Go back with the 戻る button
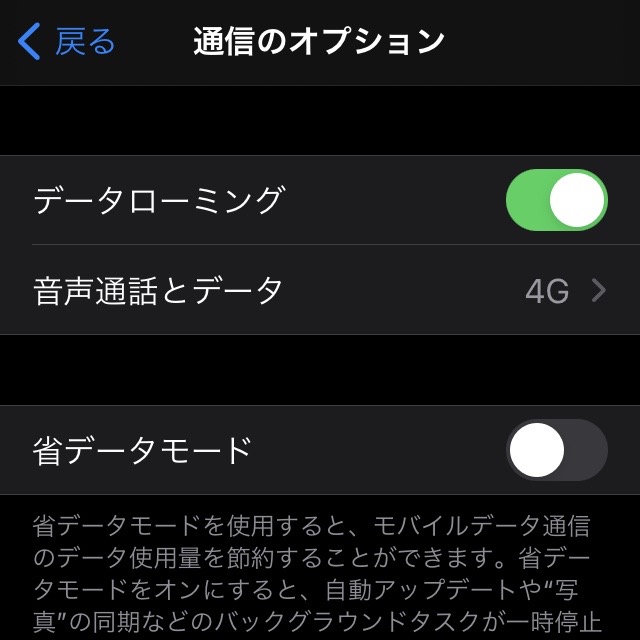This screenshot has width=640, height=640. 68,42
